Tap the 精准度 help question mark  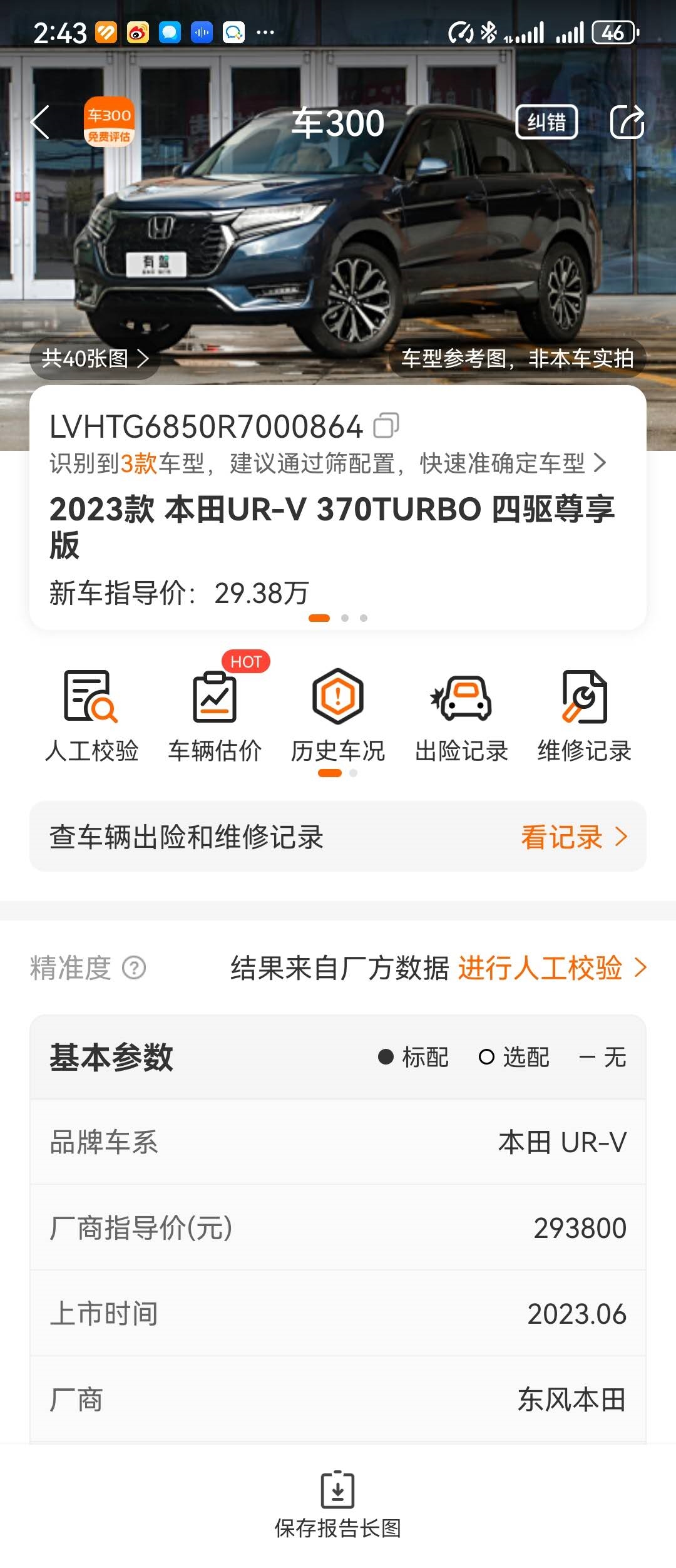pos(134,968)
